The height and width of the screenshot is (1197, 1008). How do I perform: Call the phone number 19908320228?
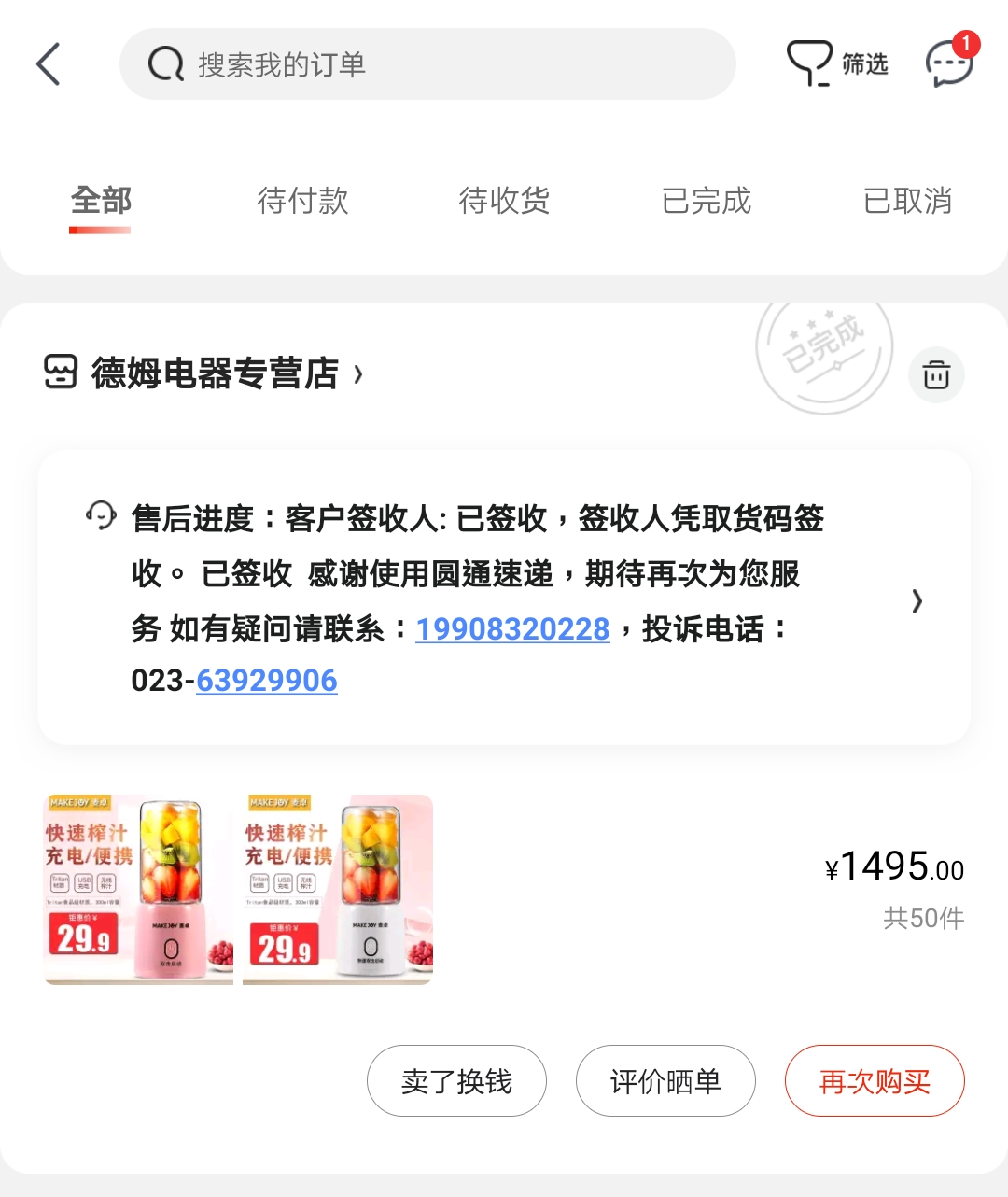coord(512,629)
